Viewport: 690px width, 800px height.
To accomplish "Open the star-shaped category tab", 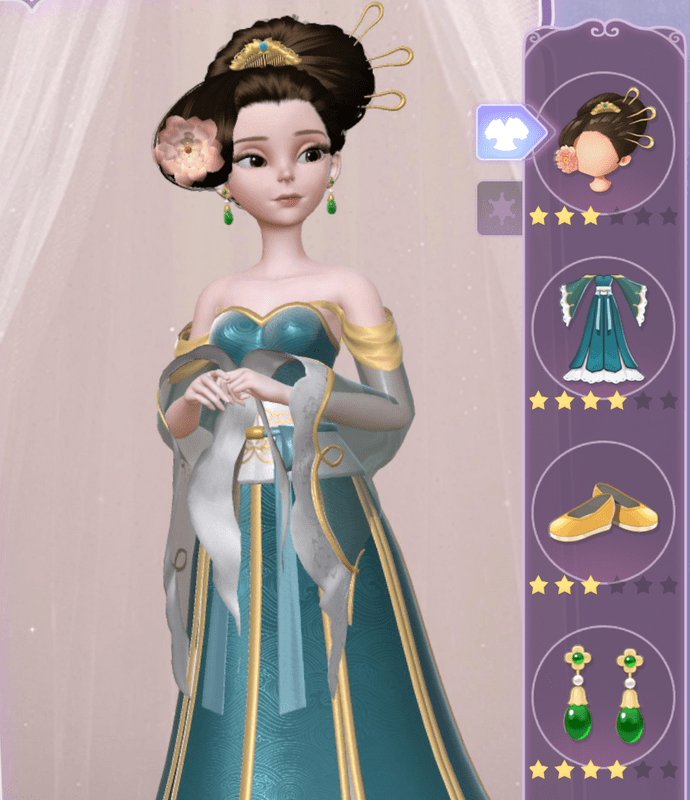I will point(499,208).
